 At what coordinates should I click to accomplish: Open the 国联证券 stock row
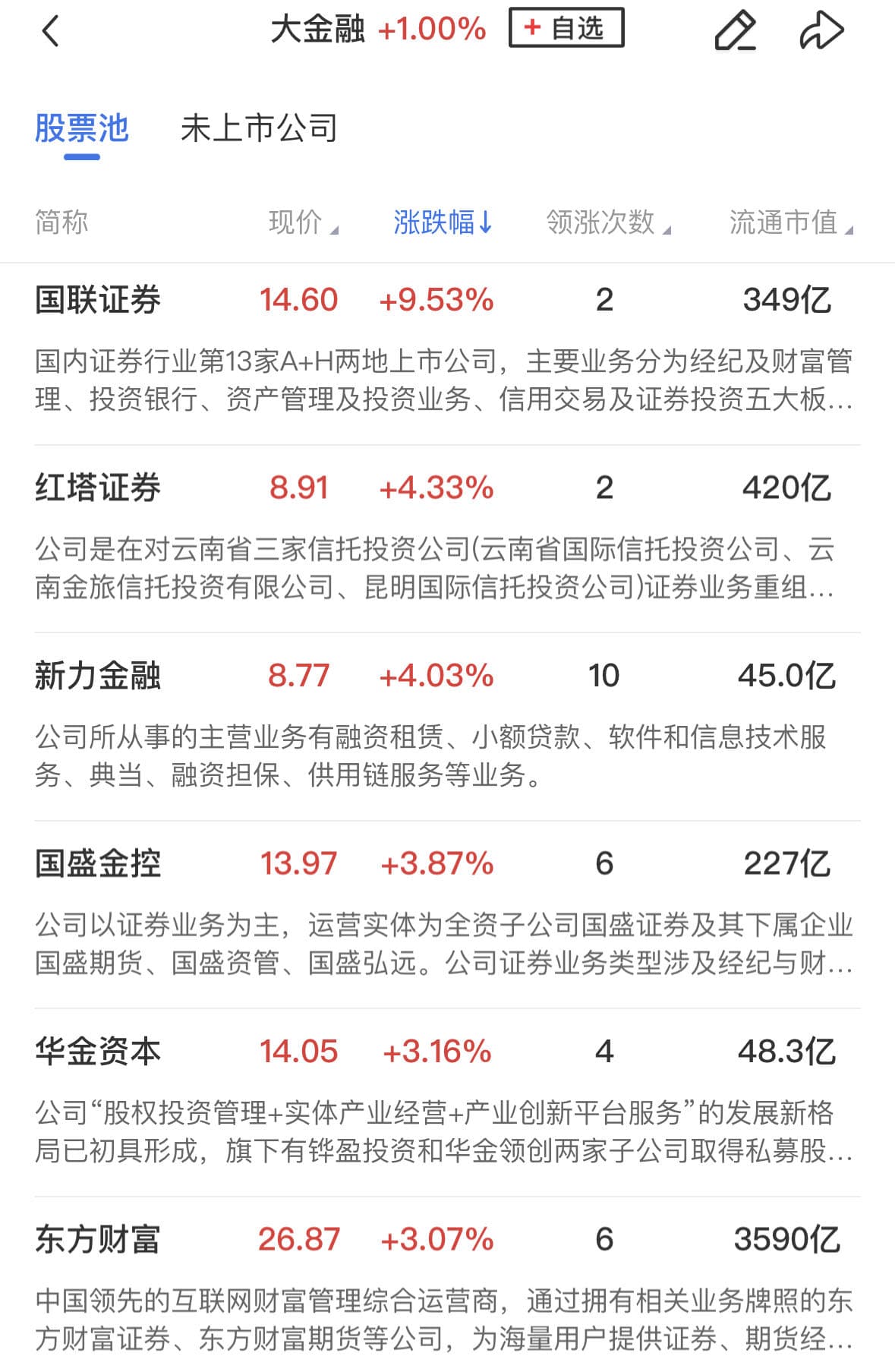98,300
